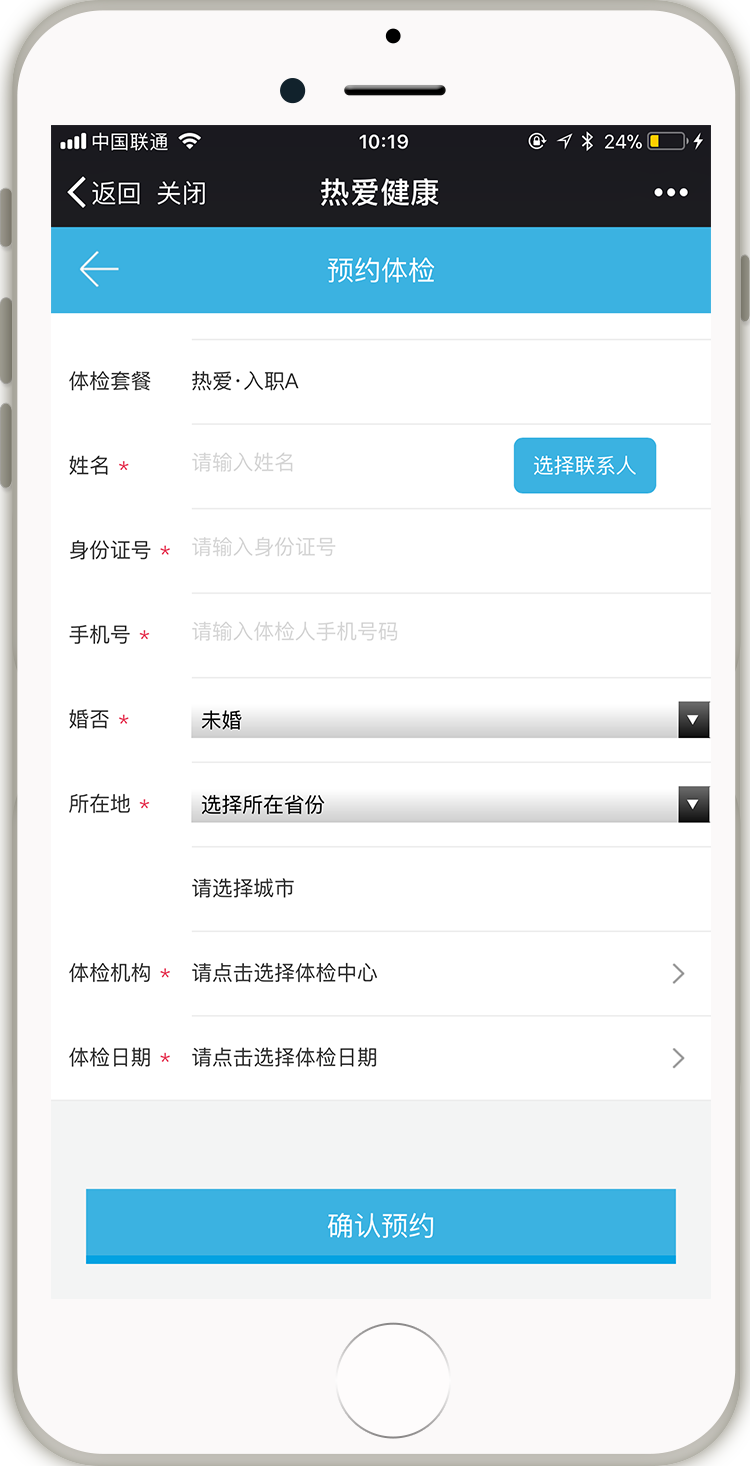
Task: Expand the 婚否 marital status dropdown
Action: click(x=449, y=720)
